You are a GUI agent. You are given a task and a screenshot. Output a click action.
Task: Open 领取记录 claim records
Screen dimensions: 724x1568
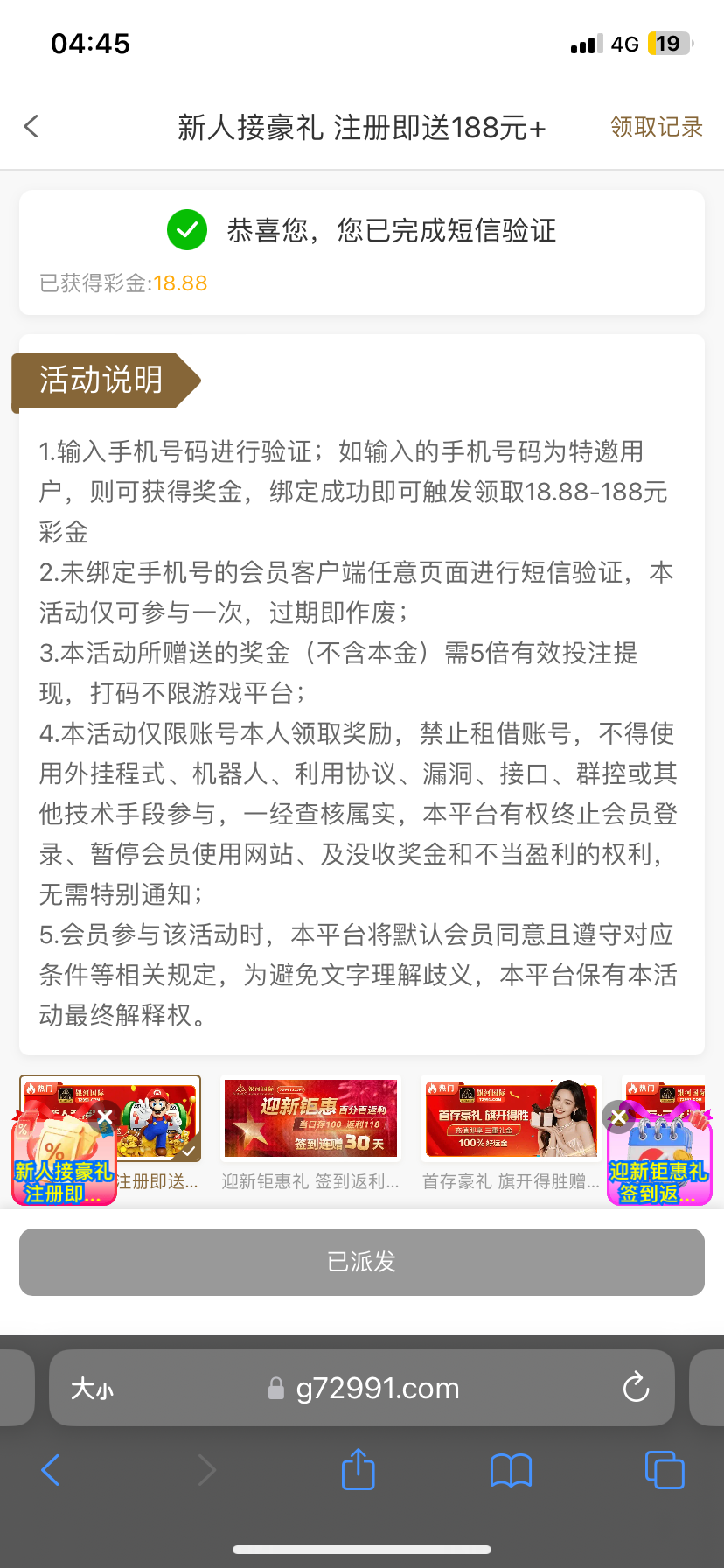656,127
